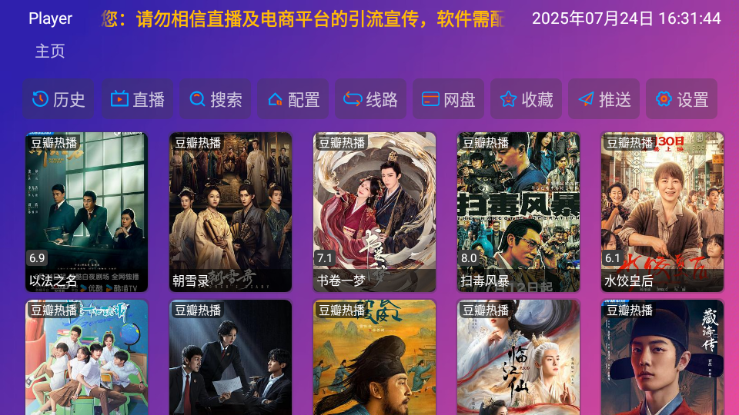Select the 线路 line button

(x=370, y=99)
